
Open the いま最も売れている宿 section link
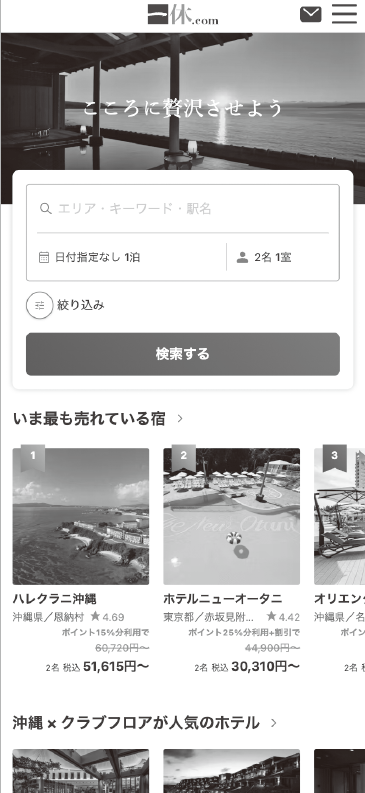[98, 419]
